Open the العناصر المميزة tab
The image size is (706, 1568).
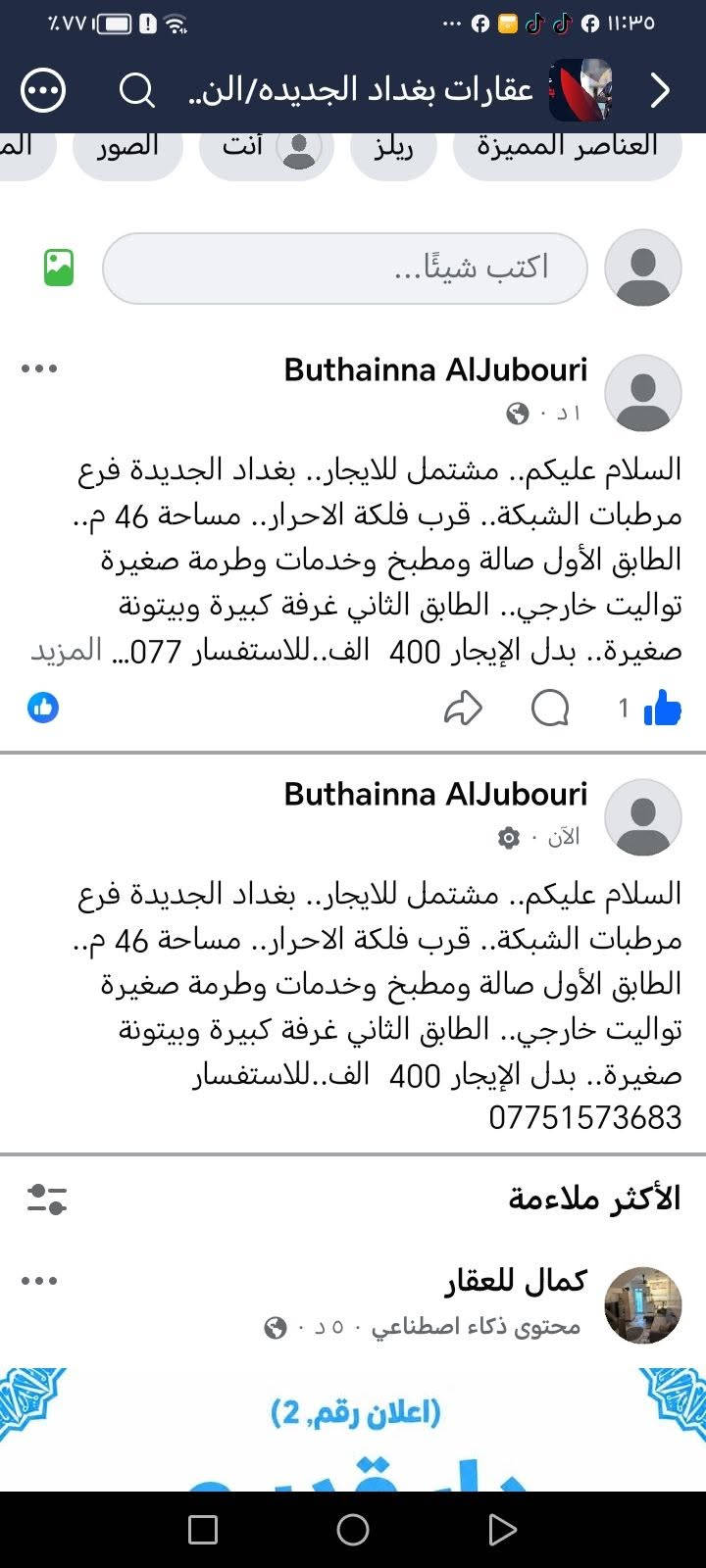[x=567, y=147]
